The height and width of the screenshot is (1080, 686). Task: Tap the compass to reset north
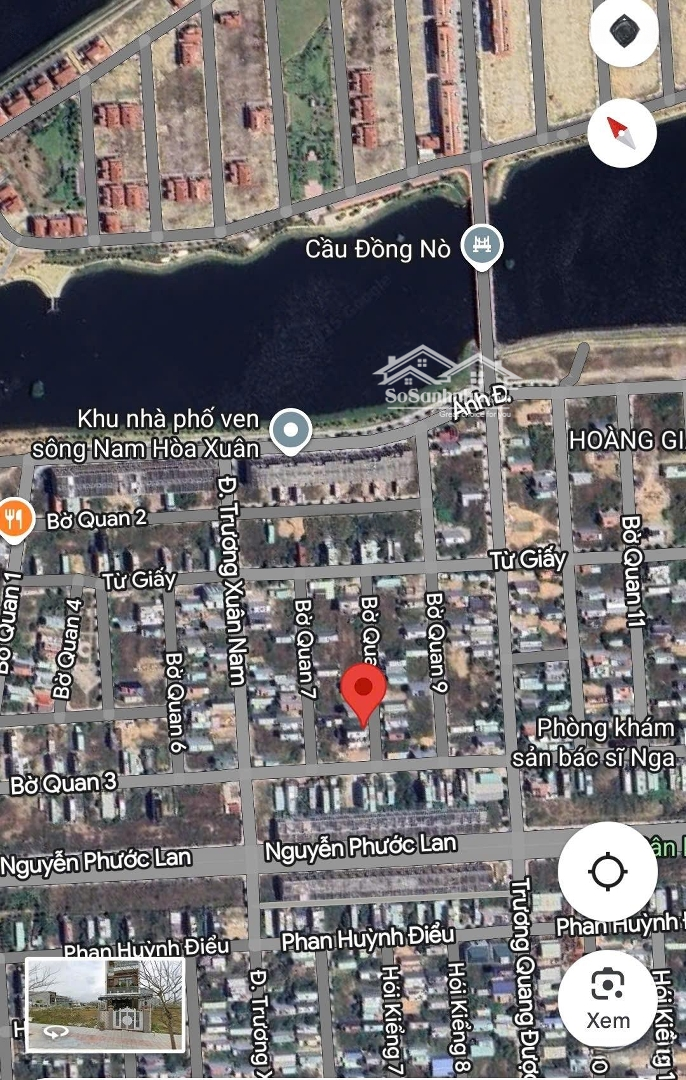pos(622,132)
